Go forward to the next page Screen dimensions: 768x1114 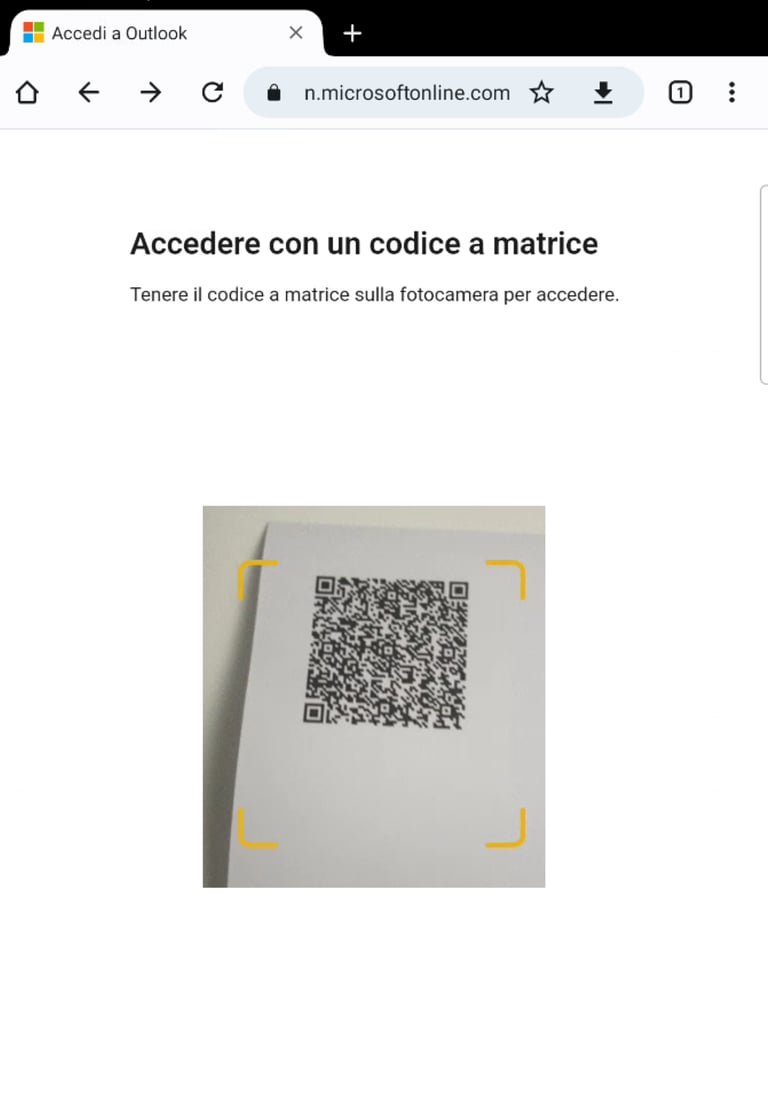click(150, 93)
